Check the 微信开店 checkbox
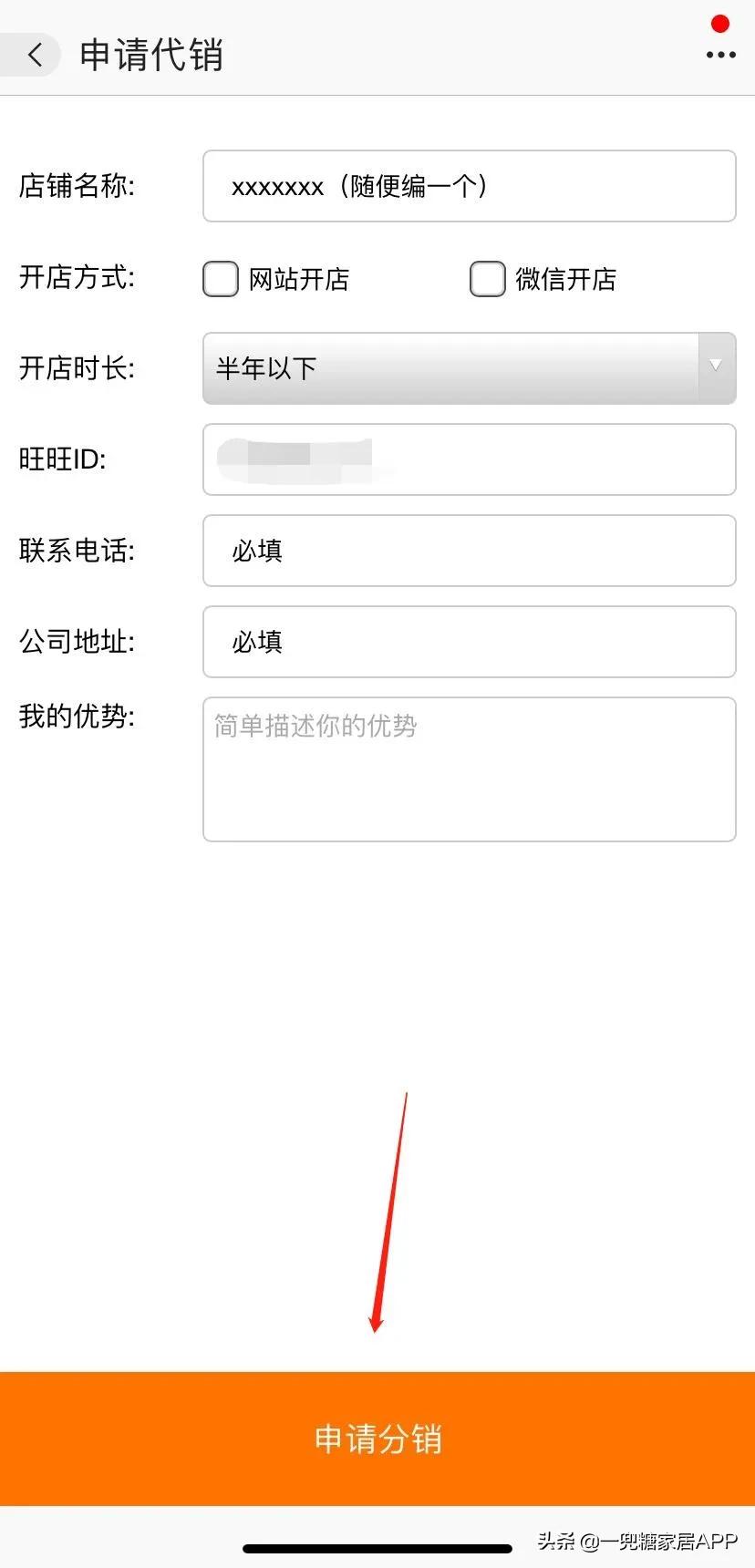 tap(487, 279)
